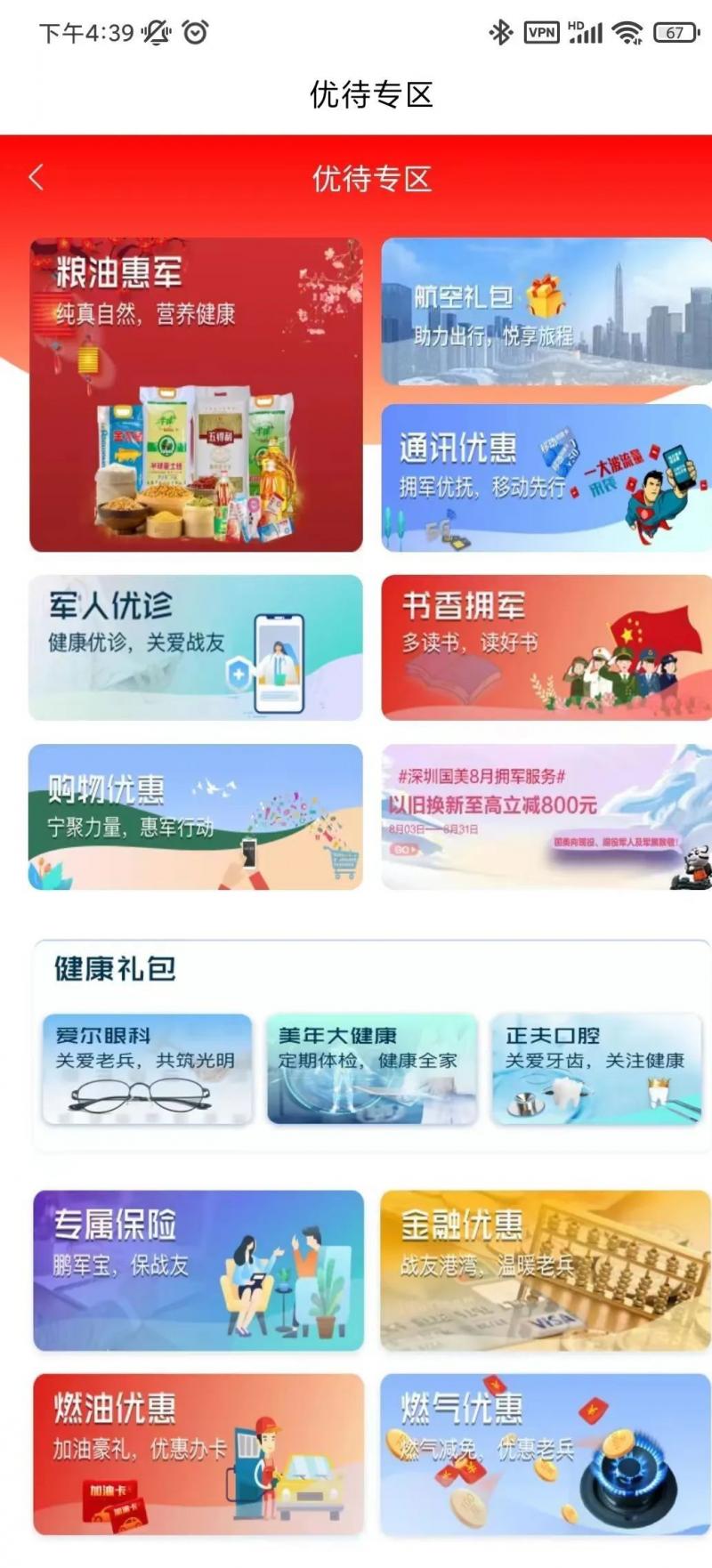
Task: Open the 航空礼包 travel banner
Action: click(546, 311)
